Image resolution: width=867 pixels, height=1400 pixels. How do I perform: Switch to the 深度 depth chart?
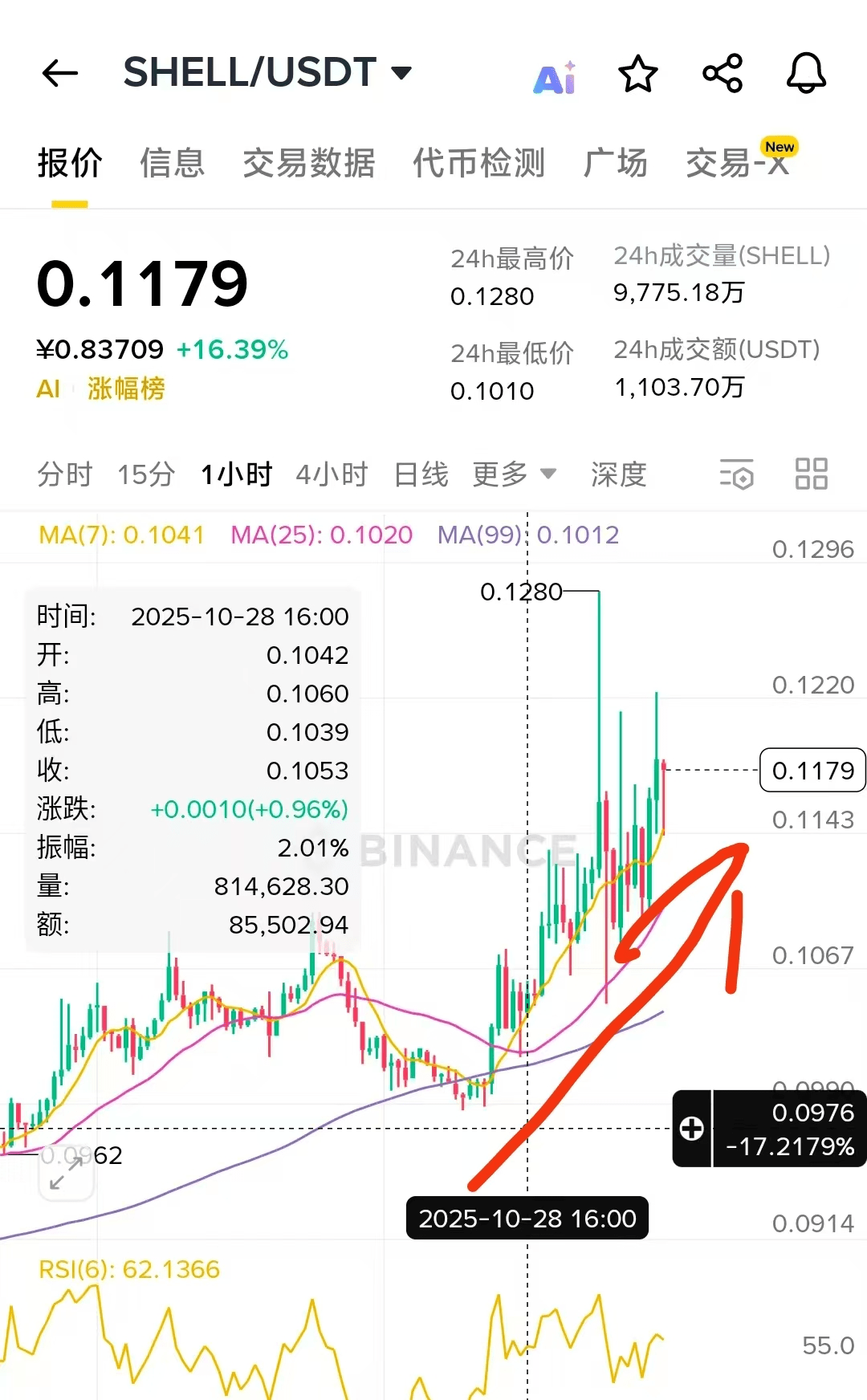point(618,474)
